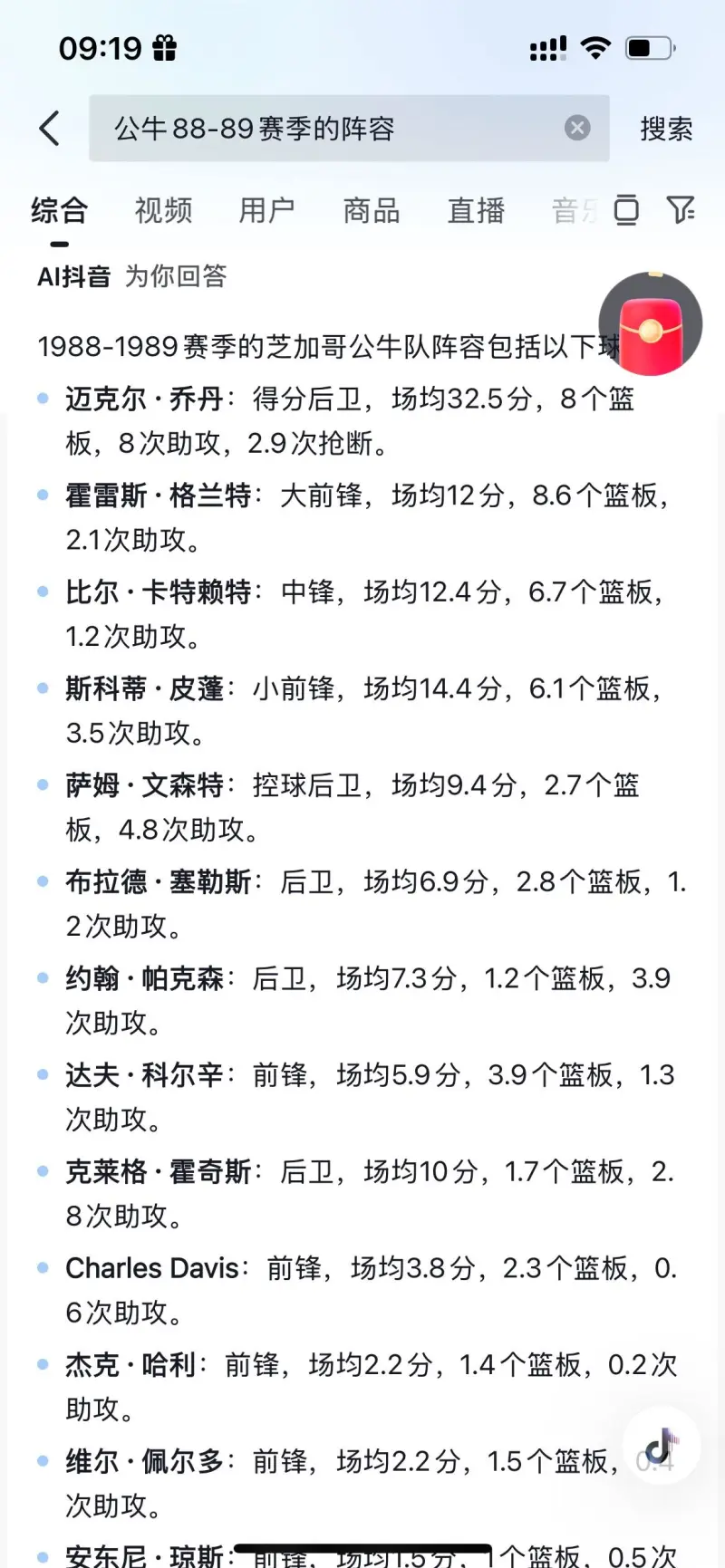
Task: Open the search filter icon
Action: click(680, 209)
